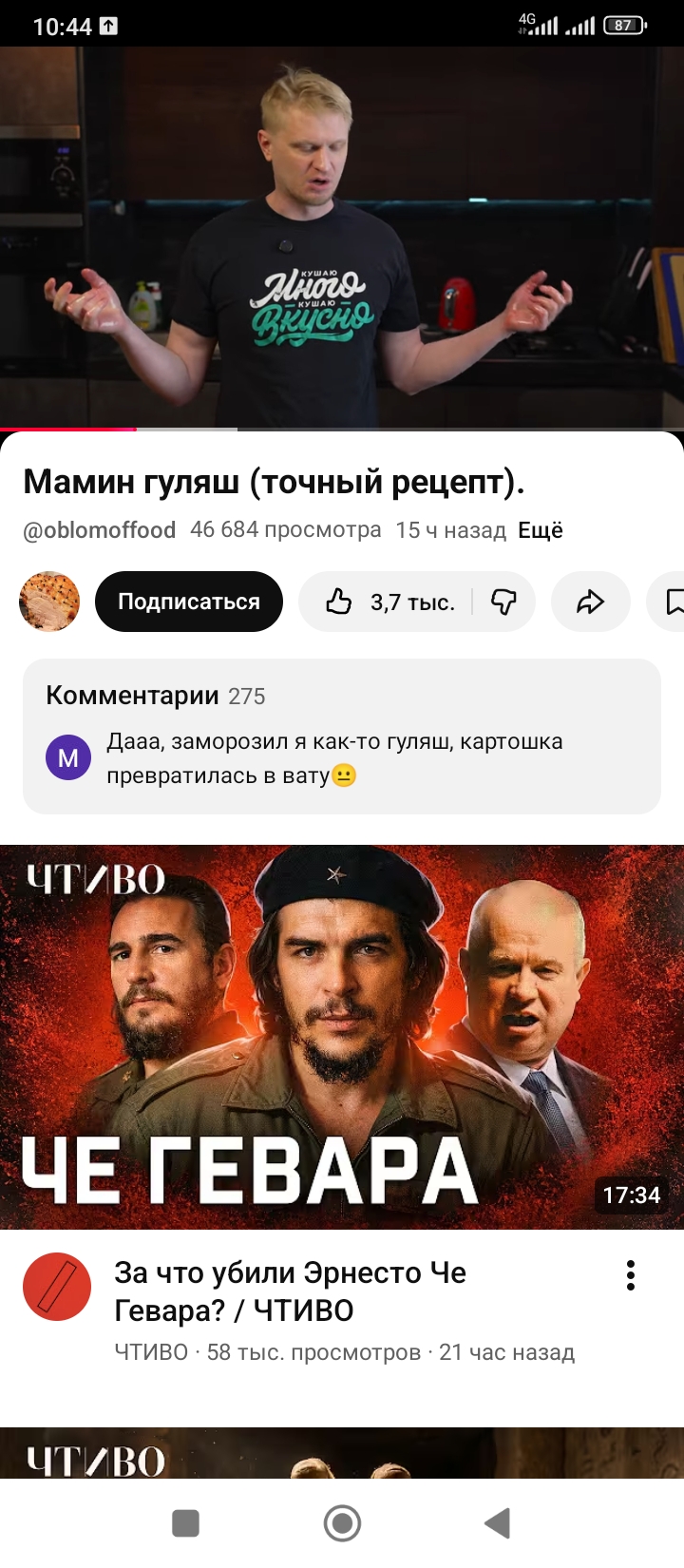
Task: Tap the video player showing the goulash recipe
Action: click(x=342, y=238)
